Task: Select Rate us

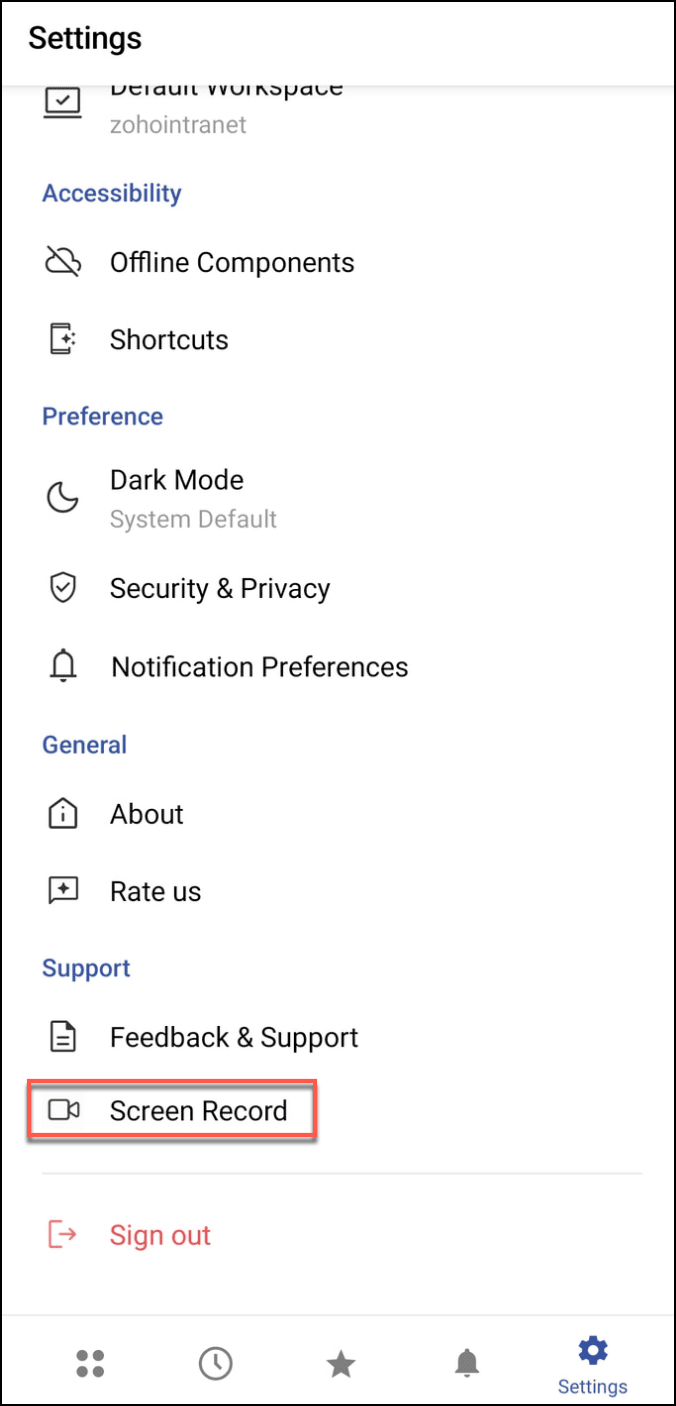Action: [155, 891]
